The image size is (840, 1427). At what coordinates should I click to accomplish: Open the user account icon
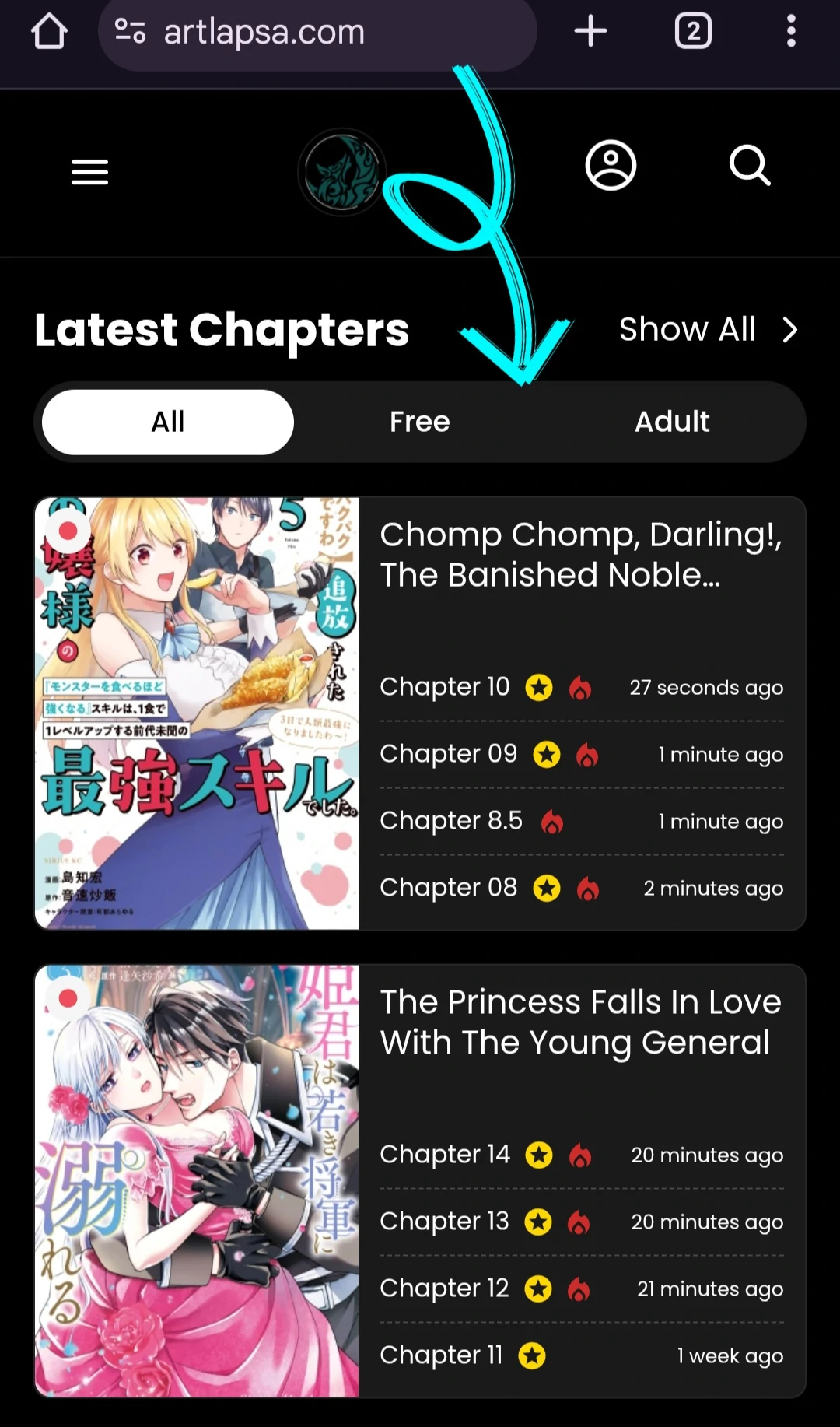click(x=611, y=165)
